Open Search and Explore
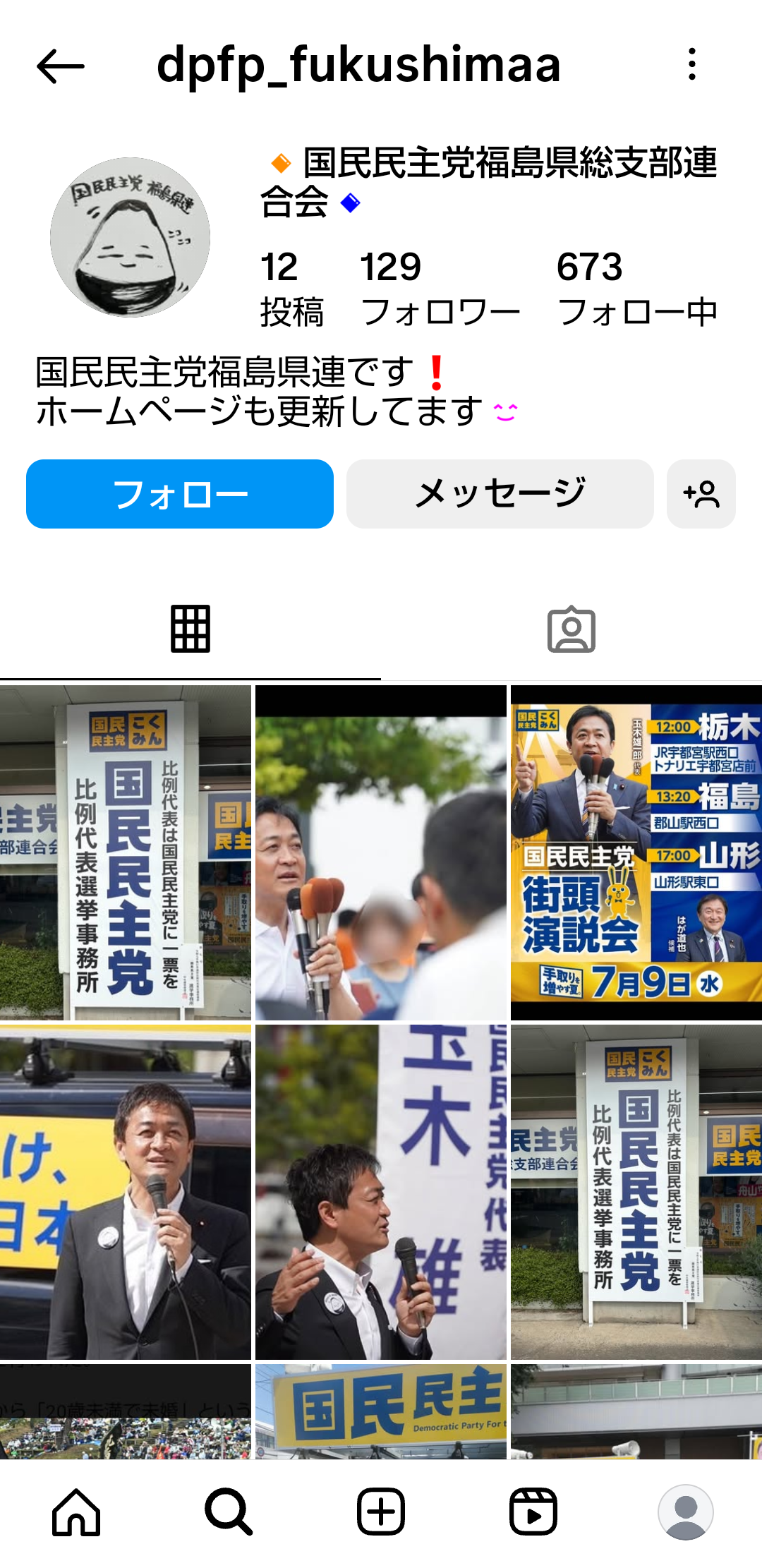Screen dimensions: 762x1568 (x=229, y=1512)
